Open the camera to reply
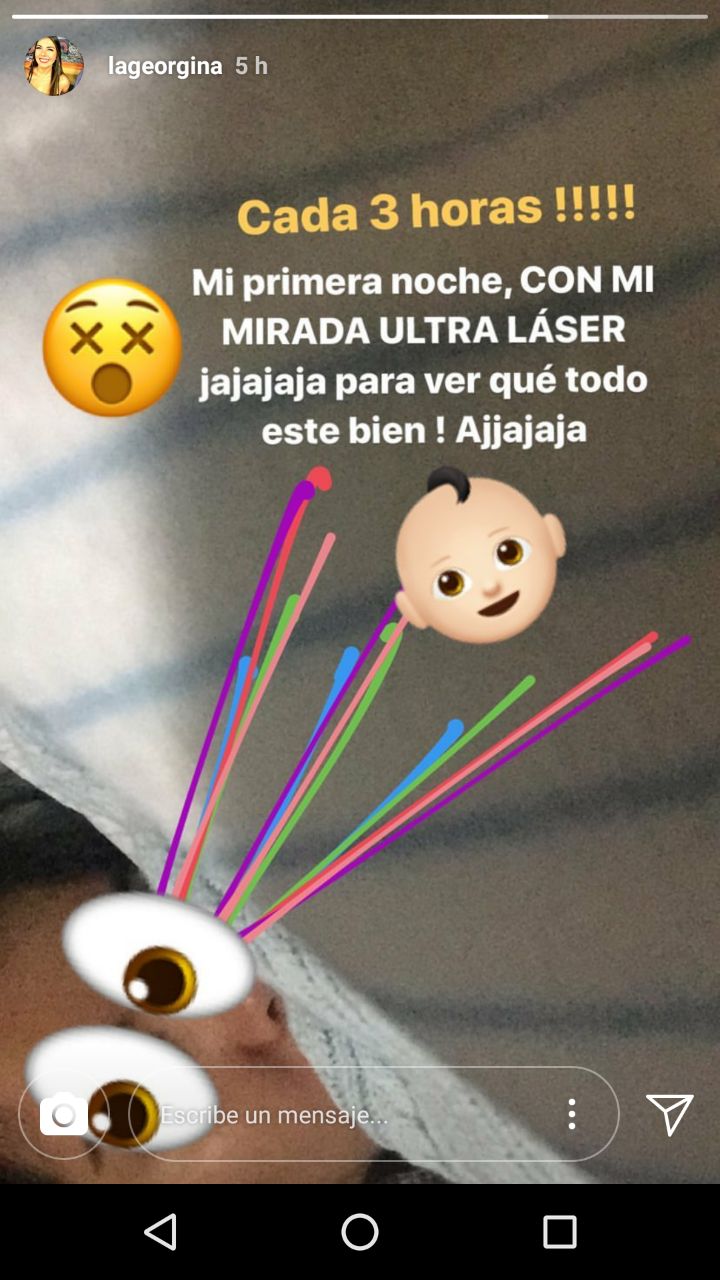Screen dimensions: 720x1280 (63, 1114)
